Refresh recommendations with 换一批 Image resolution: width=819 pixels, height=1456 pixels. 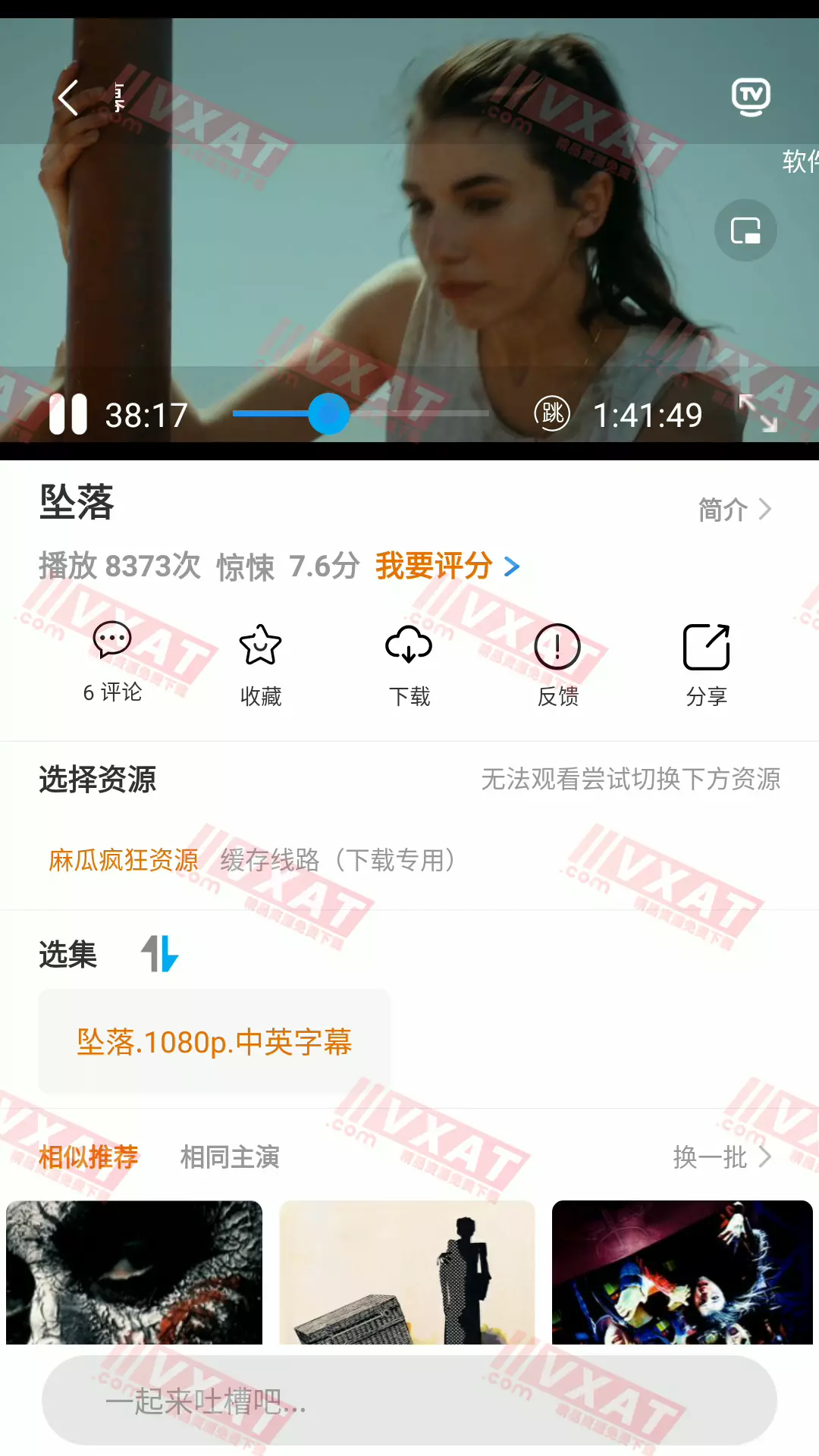pyautogui.click(x=721, y=1157)
